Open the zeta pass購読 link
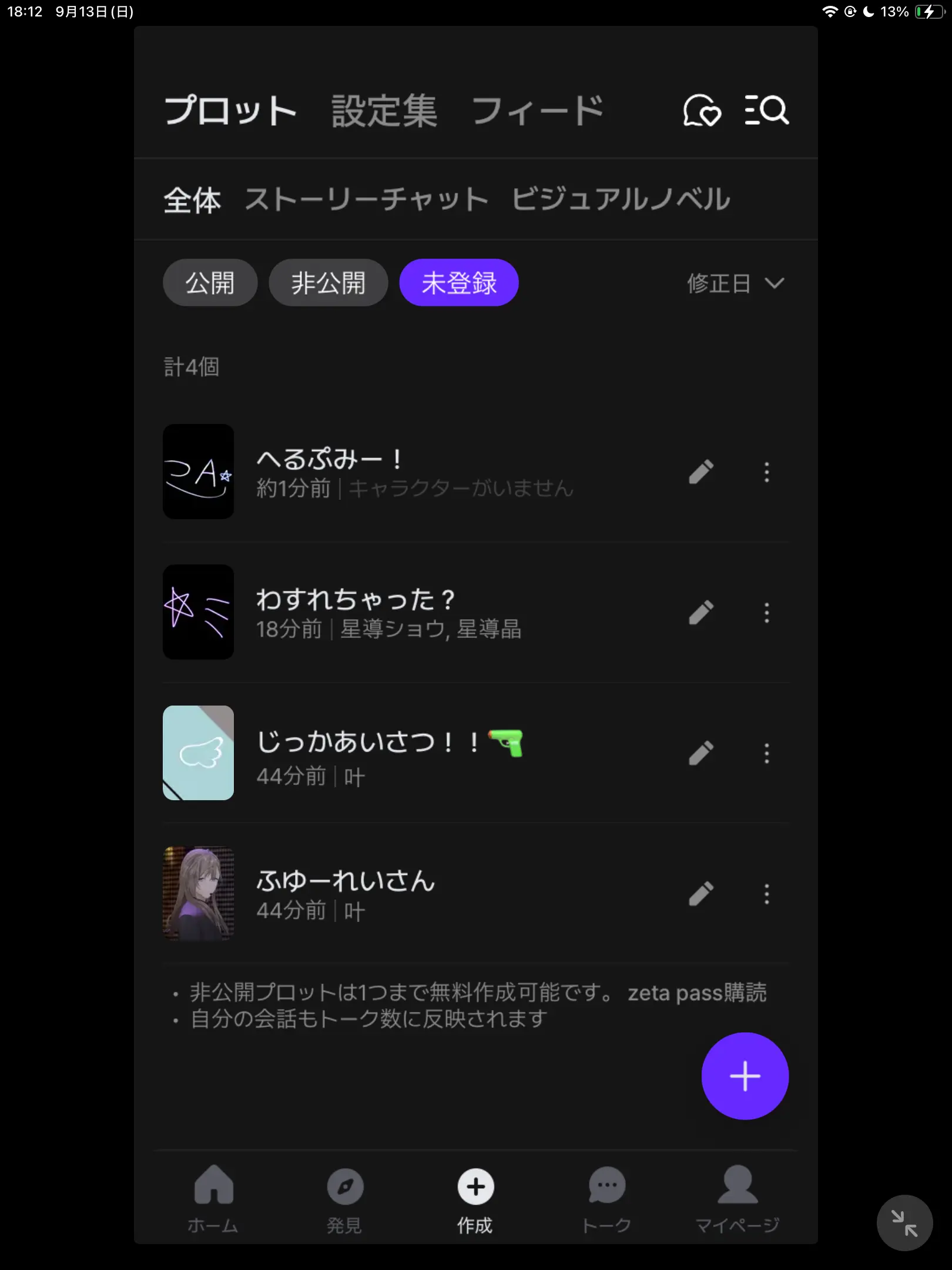Image resolution: width=952 pixels, height=1270 pixels. [x=697, y=992]
